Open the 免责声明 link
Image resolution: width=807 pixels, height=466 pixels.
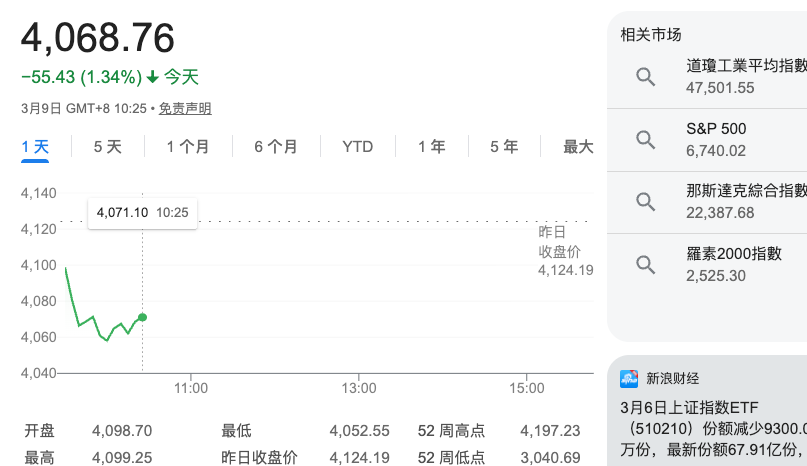click(x=185, y=108)
